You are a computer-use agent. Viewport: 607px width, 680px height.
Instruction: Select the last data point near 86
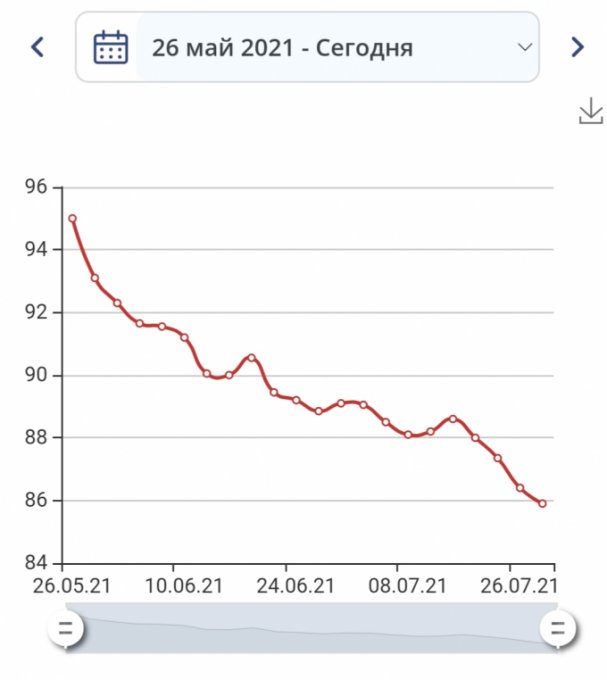coord(542,503)
